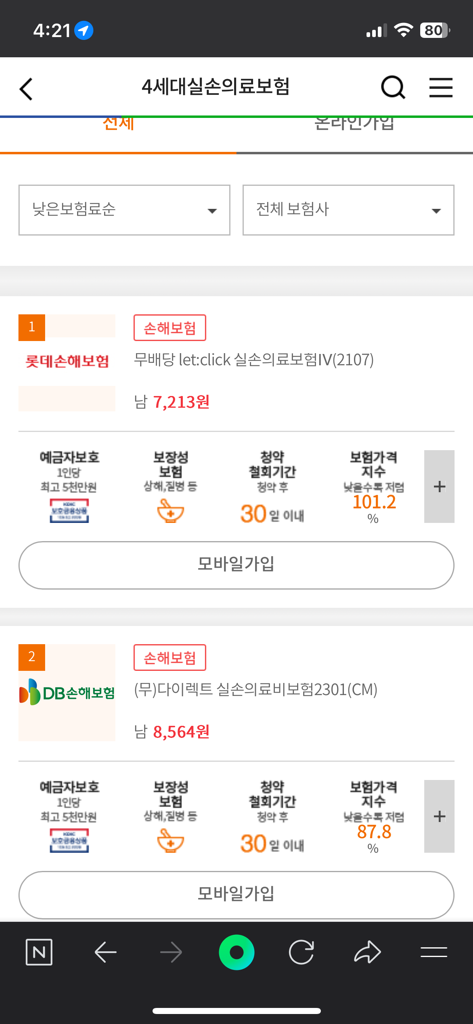Image resolution: width=473 pixels, height=1024 pixels.
Task: Expand details for DB손해보험 product
Action: [x=439, y=816]
